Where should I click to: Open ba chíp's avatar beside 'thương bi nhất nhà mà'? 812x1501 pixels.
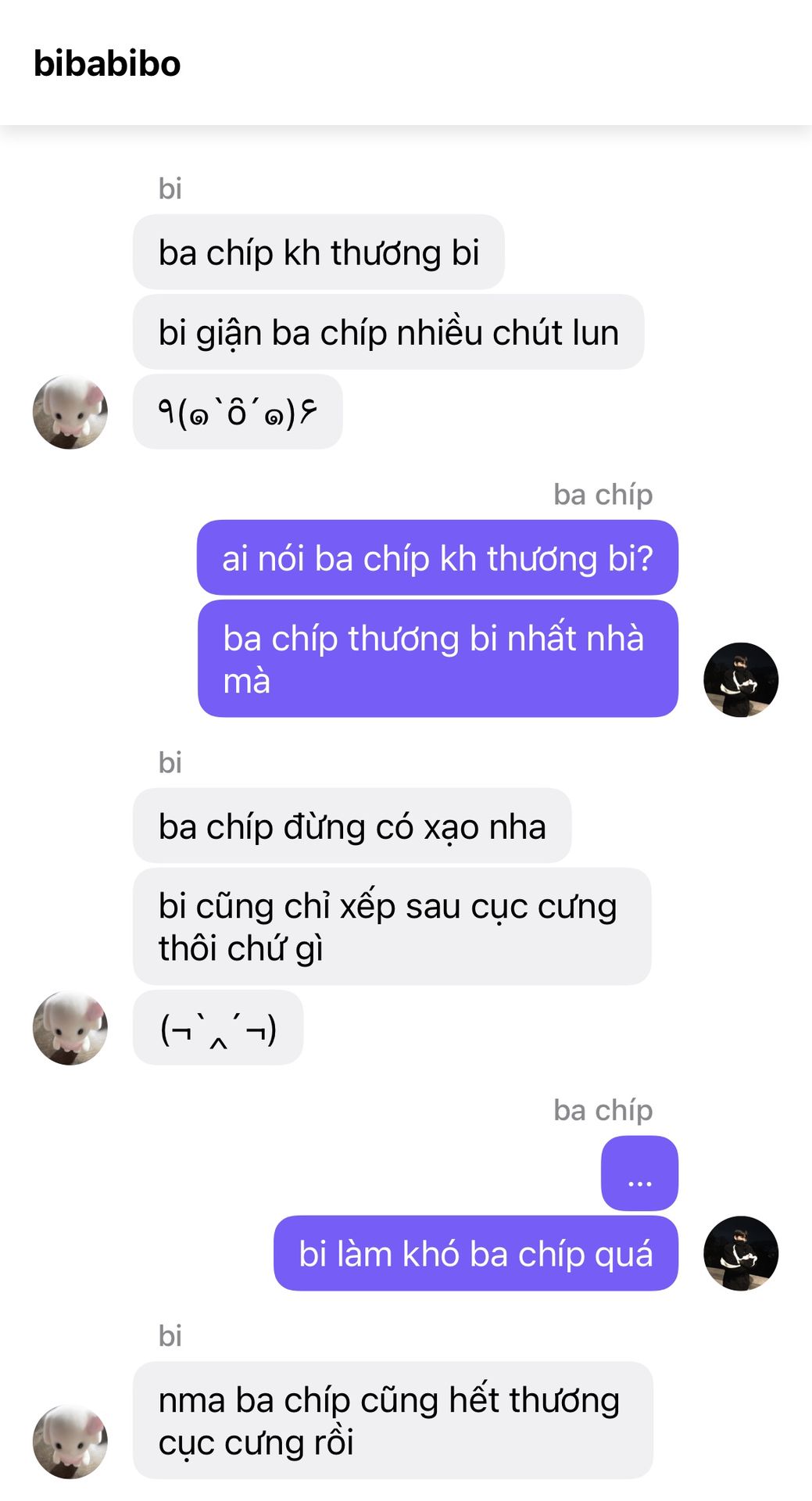tap(740, 679)
